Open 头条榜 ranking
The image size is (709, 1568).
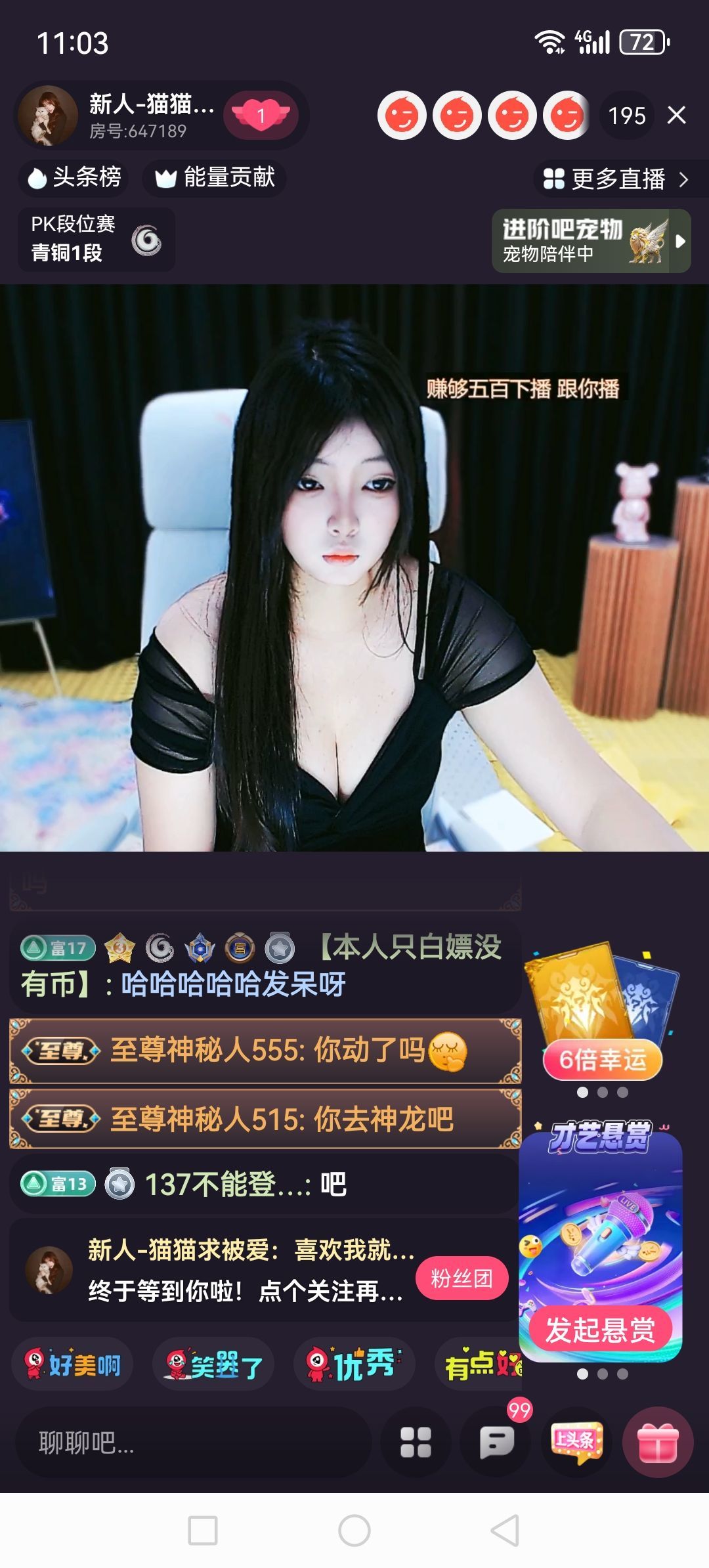click(x=74, y=177)
